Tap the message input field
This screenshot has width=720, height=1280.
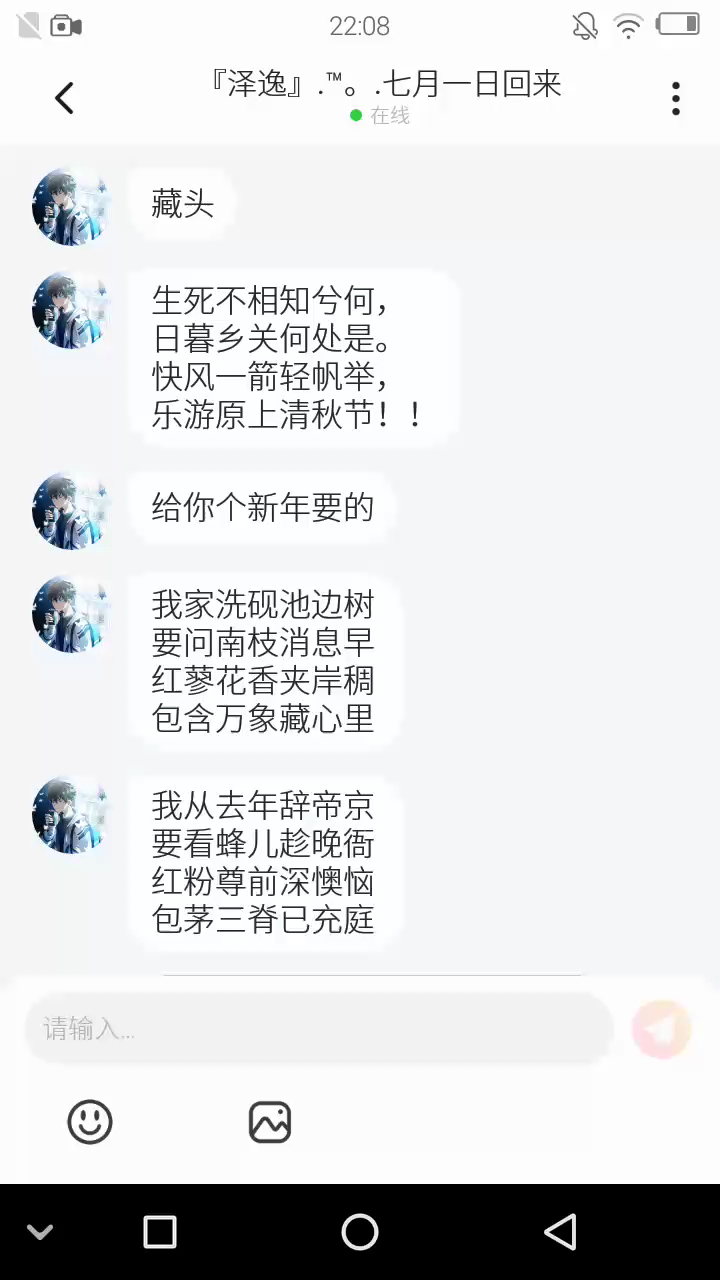pyautogui.click(x=318, y=1028)
